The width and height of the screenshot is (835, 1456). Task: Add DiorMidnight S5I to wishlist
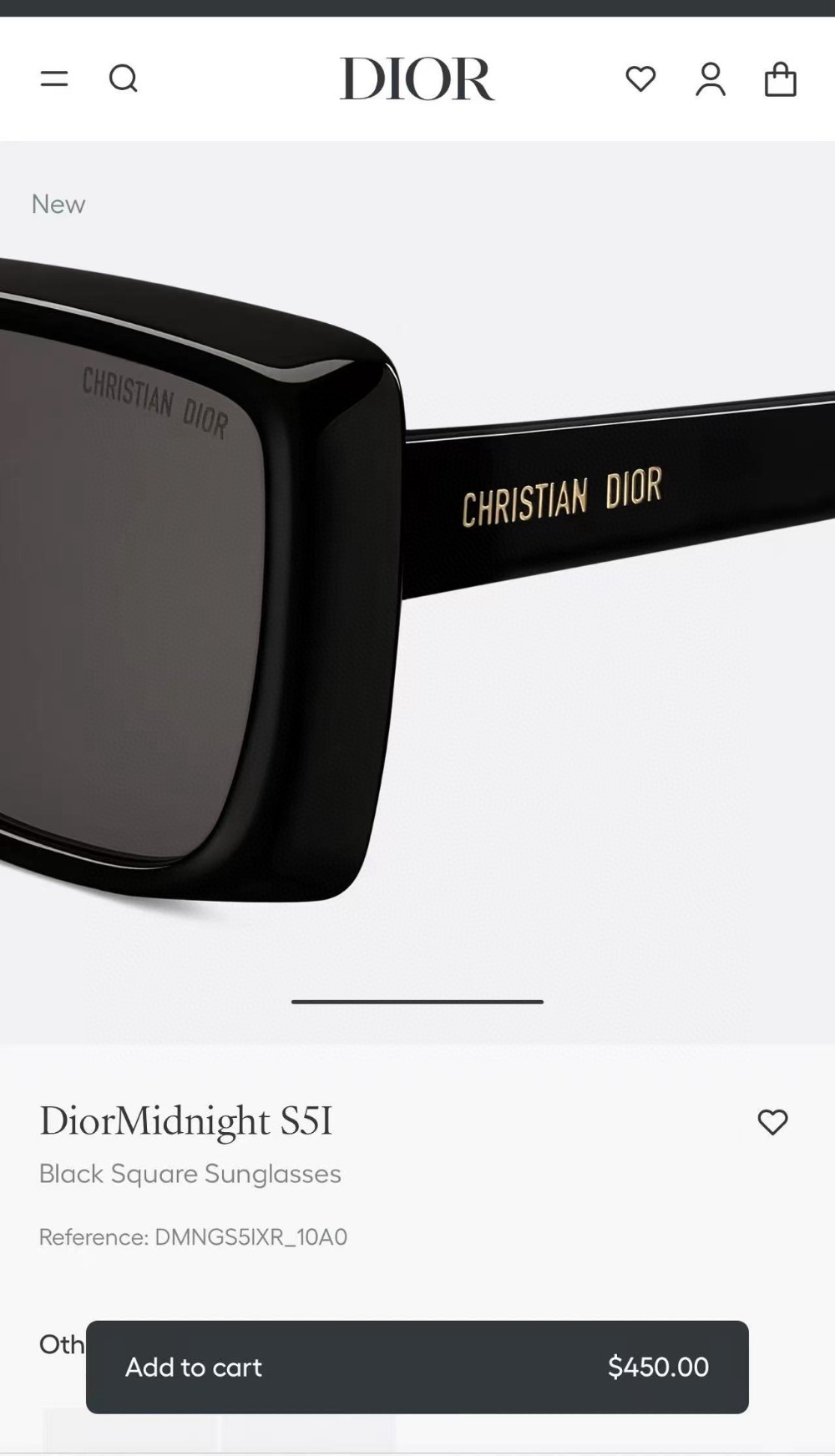pos(772,1122)
